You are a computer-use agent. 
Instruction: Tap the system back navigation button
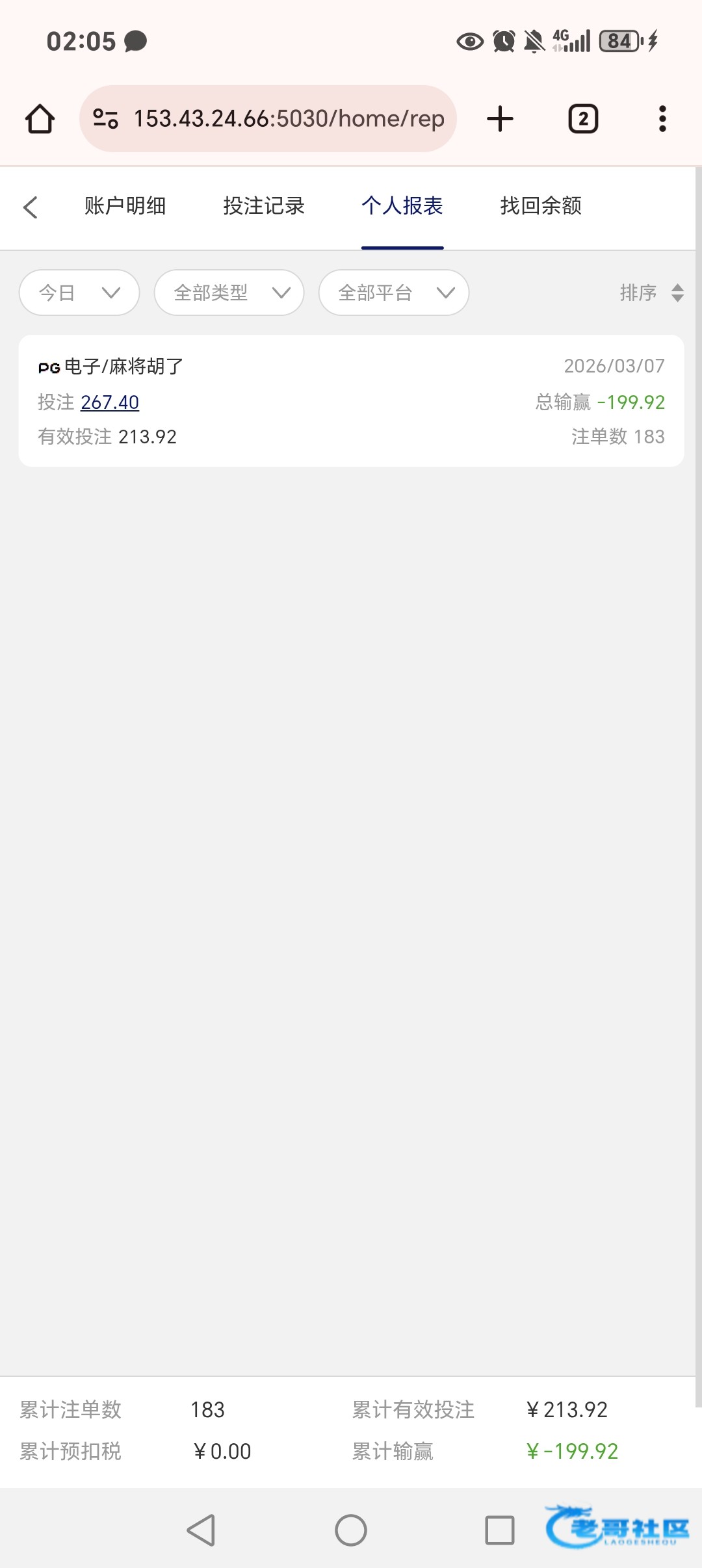point(201,1530)
